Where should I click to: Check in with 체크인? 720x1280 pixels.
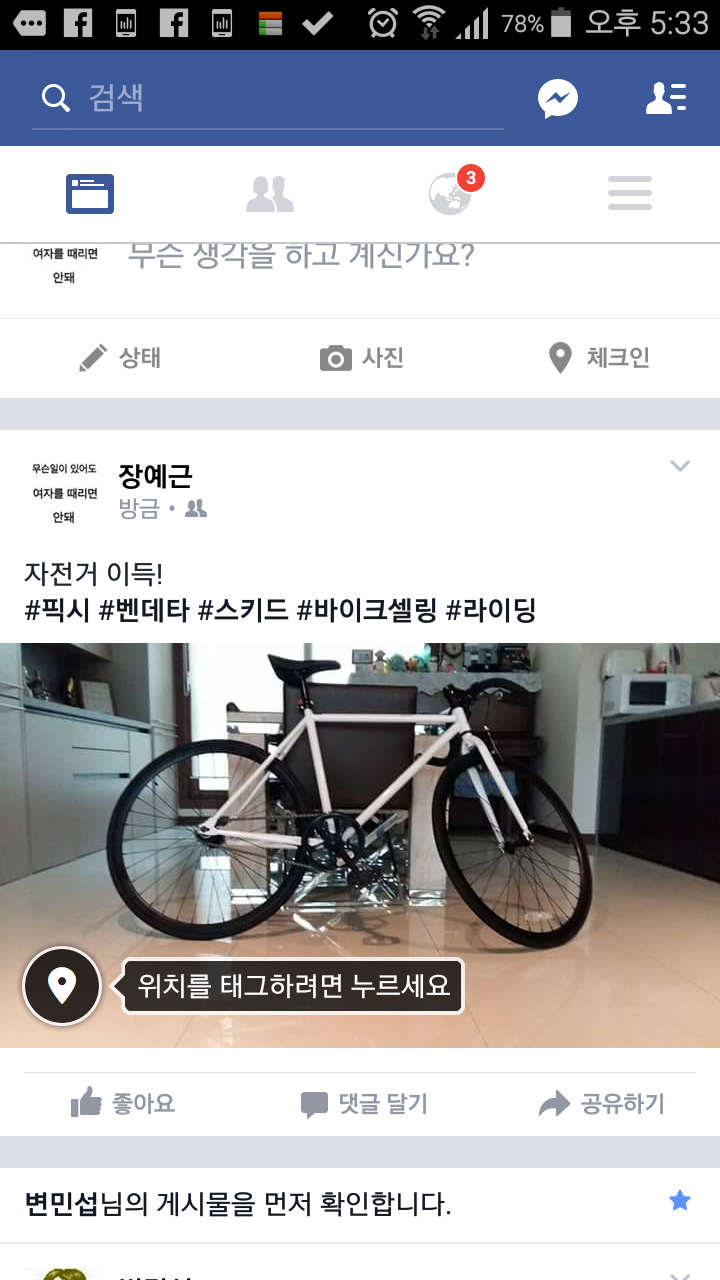point(600,358)
